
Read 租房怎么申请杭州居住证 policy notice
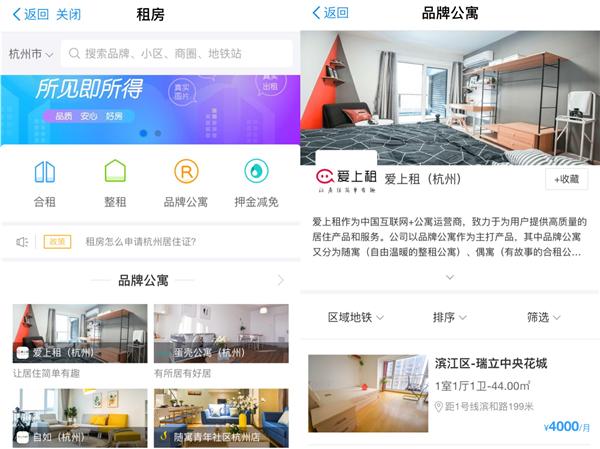point(140,241)
